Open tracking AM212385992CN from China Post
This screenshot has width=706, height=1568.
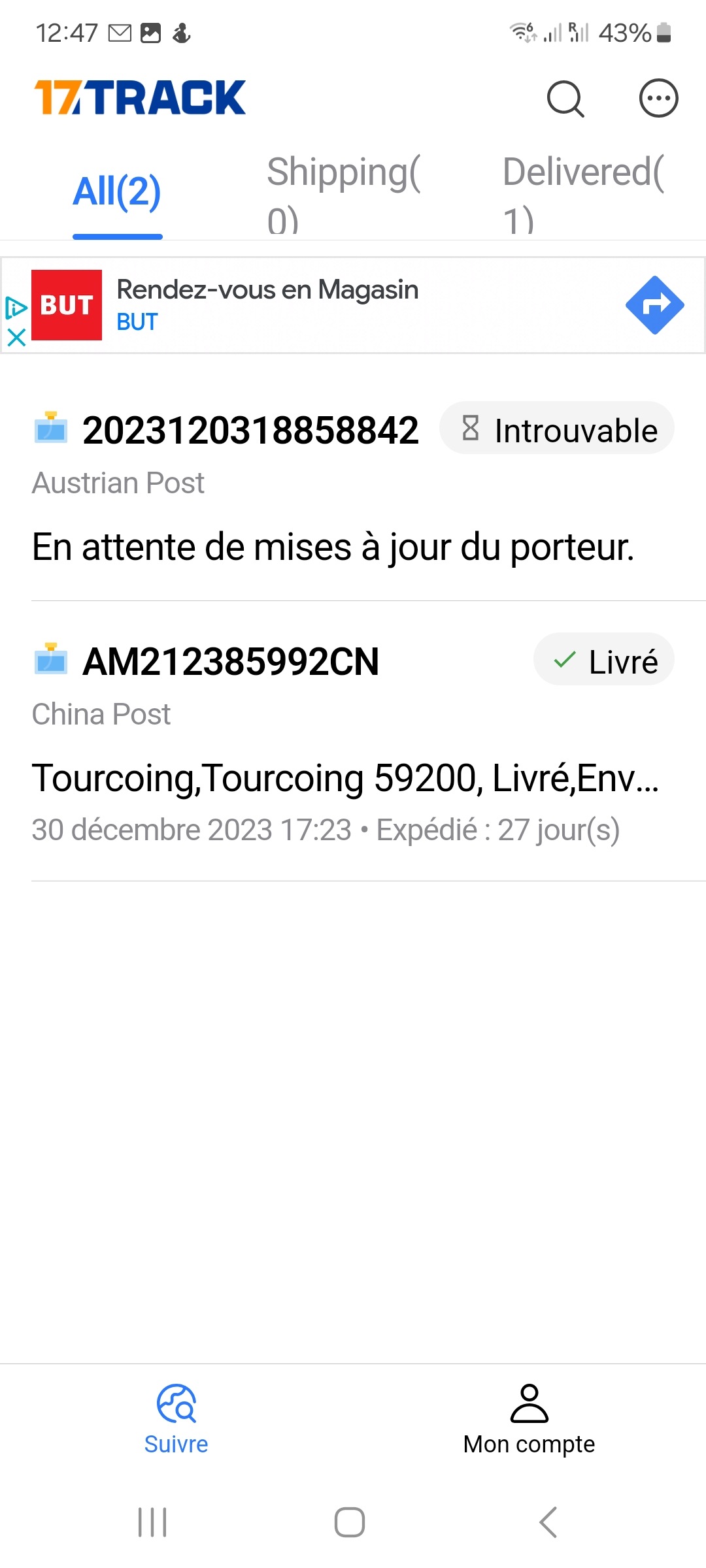coord(353,742)
